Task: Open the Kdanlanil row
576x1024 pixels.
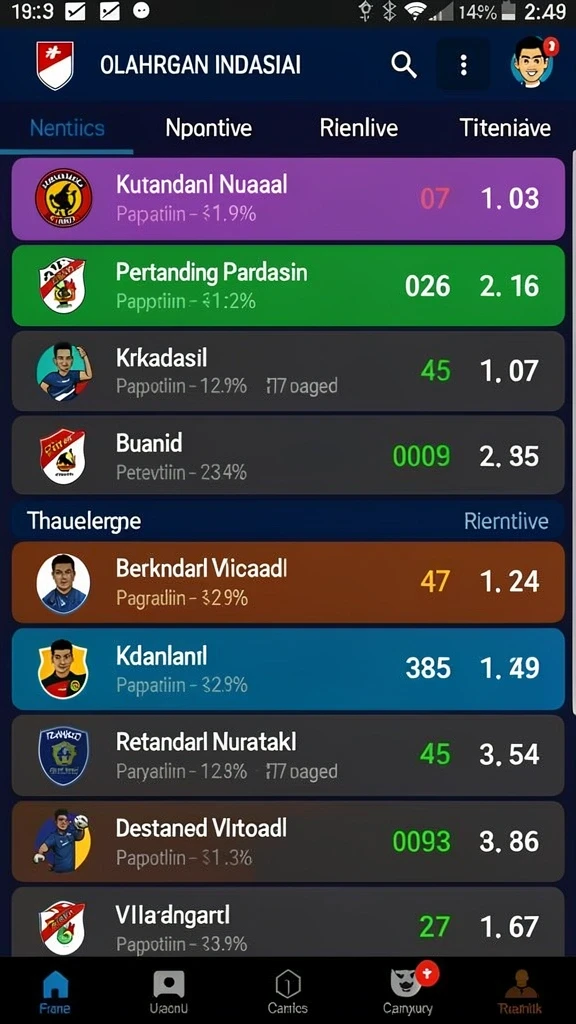Action: [288, 669]
